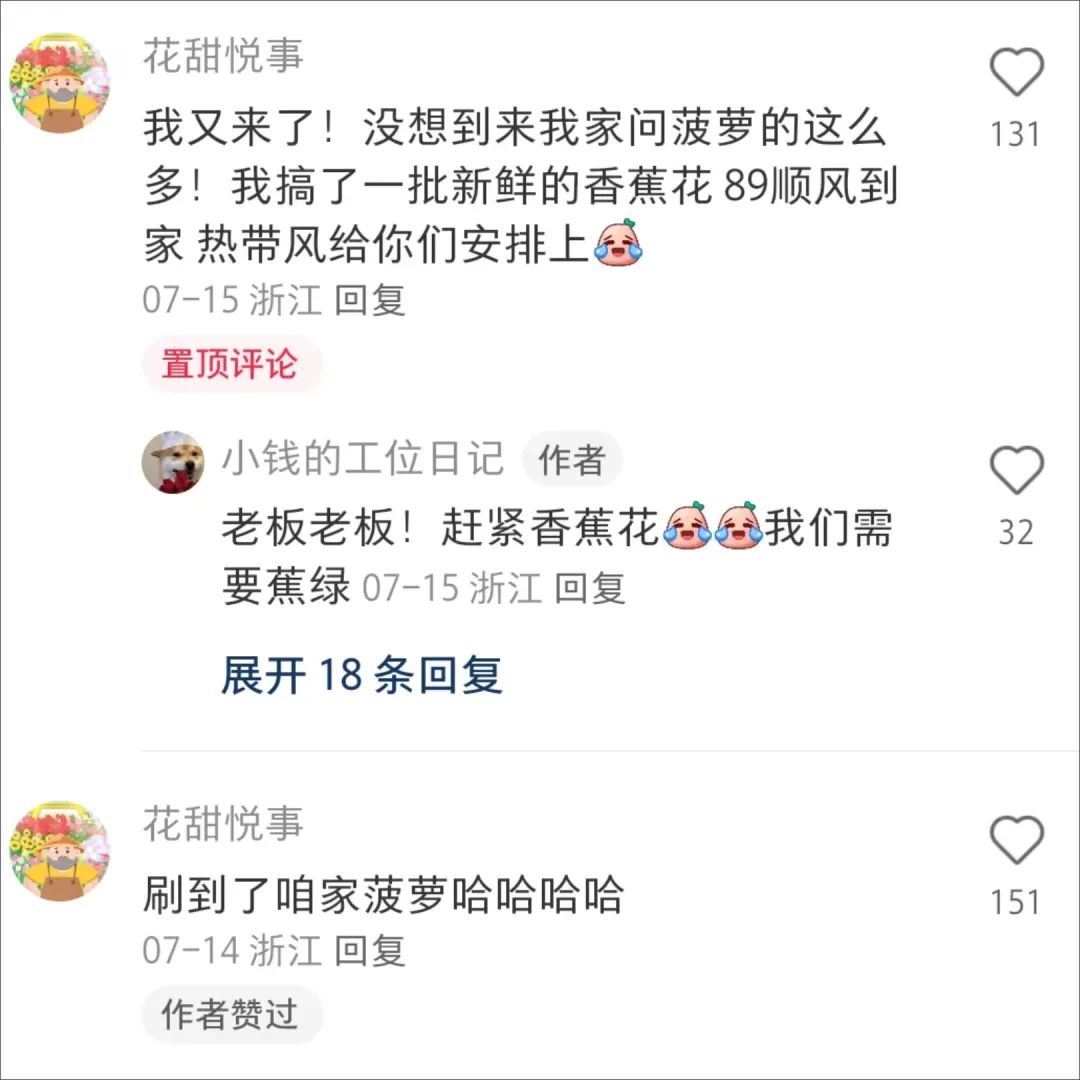1080x1080 pixels.
Task: Expand the 18 replies
Action: [361, 677]
